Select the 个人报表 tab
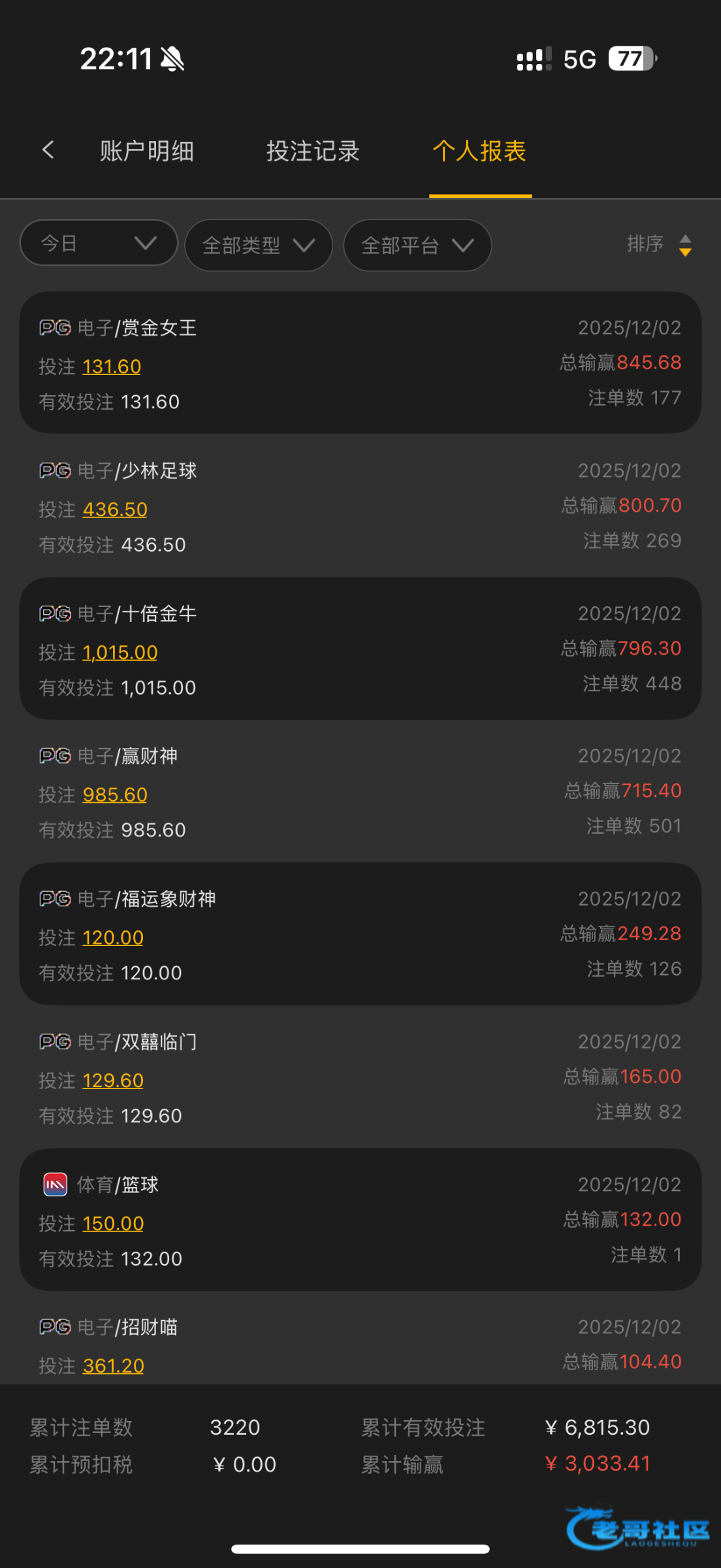Image resolution: width=721 pixels, height=1568 pixels. 479,151
